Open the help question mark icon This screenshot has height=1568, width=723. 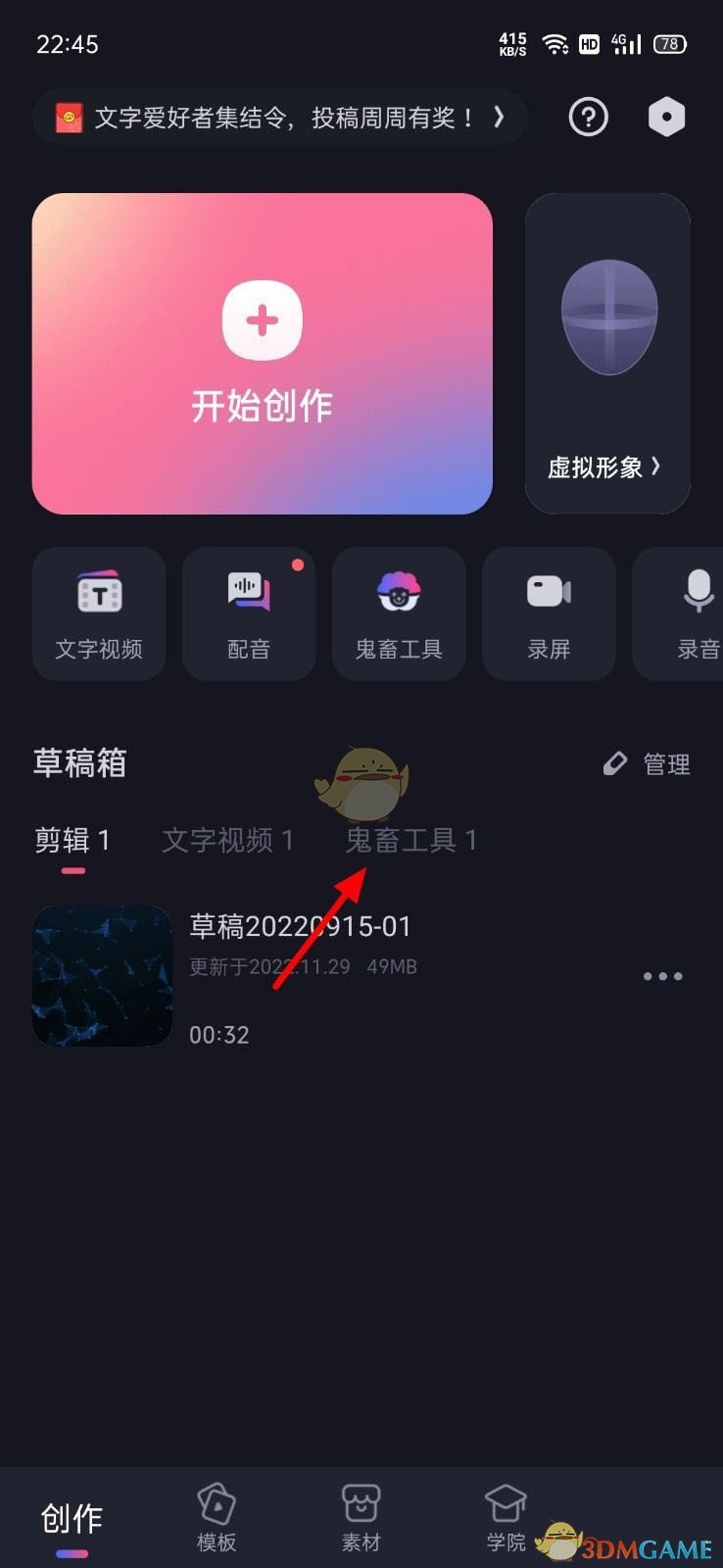pos(588,118)
